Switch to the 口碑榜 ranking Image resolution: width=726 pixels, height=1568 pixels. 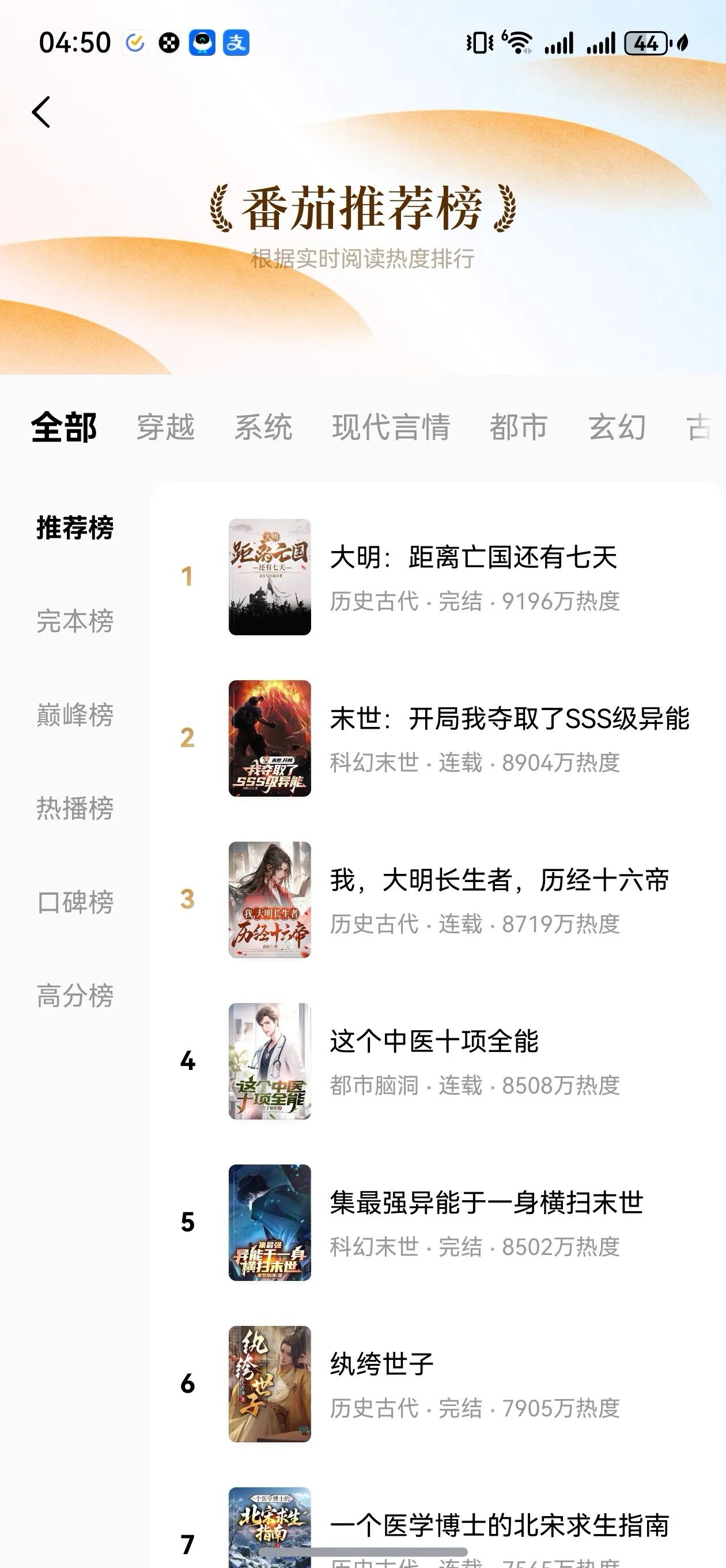click(75, 902)
